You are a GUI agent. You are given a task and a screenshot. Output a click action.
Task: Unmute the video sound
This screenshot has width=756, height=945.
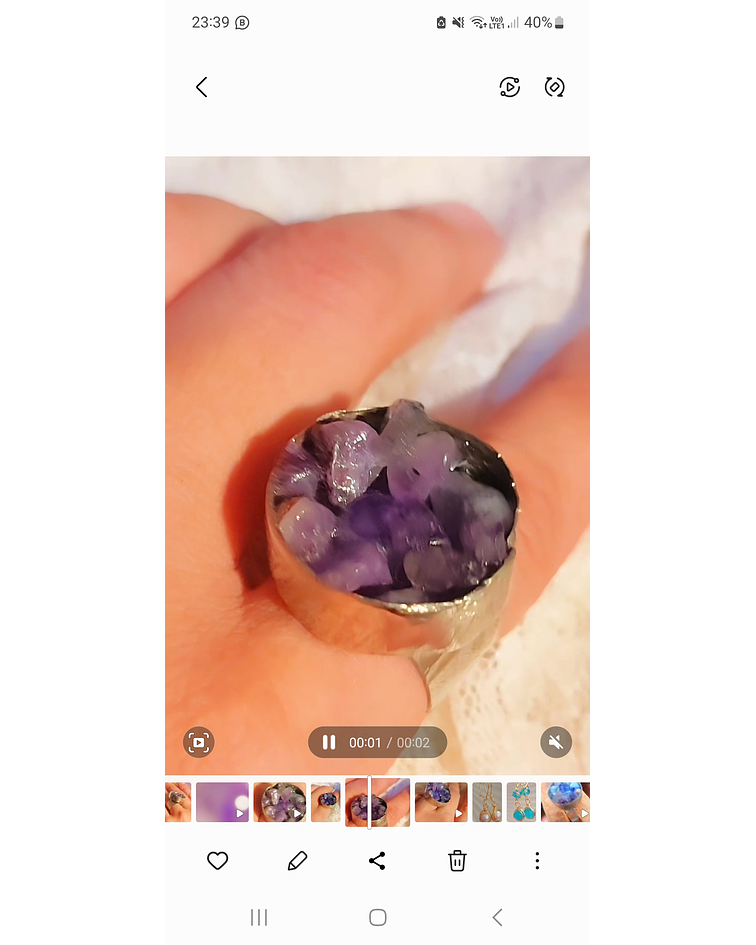[556, 742]
